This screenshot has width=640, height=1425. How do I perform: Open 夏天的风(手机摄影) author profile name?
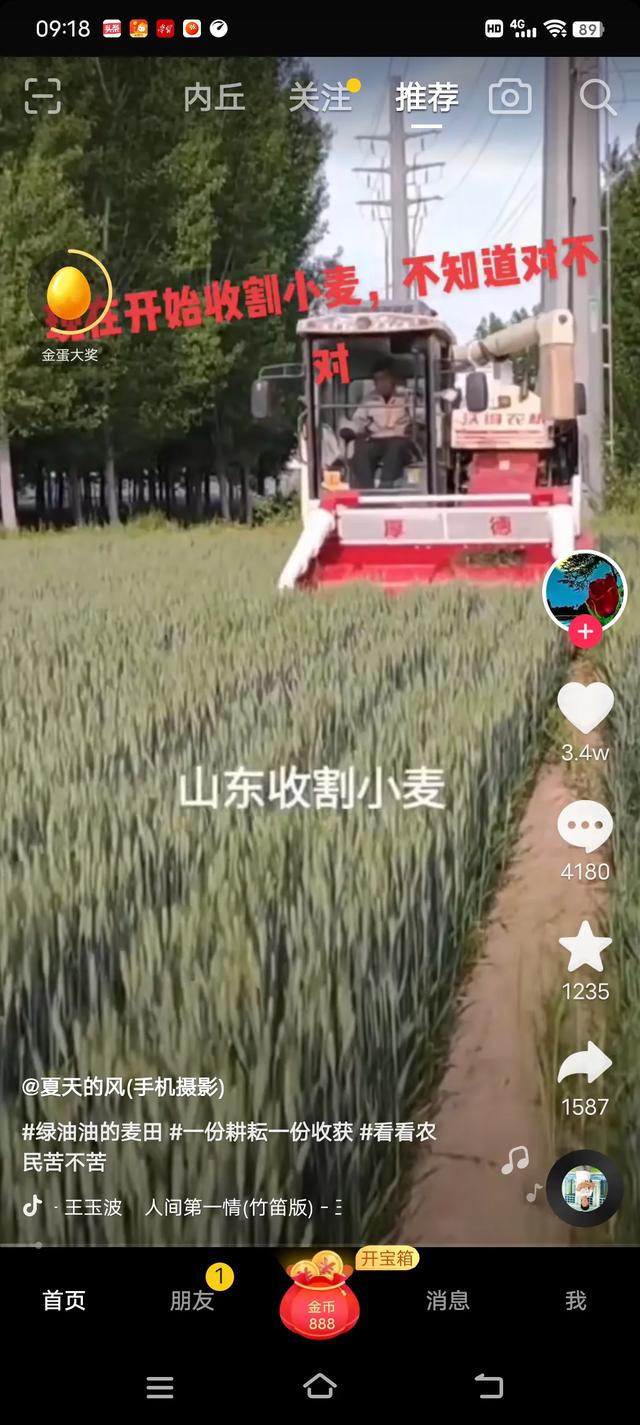[x=124, y=1087]
